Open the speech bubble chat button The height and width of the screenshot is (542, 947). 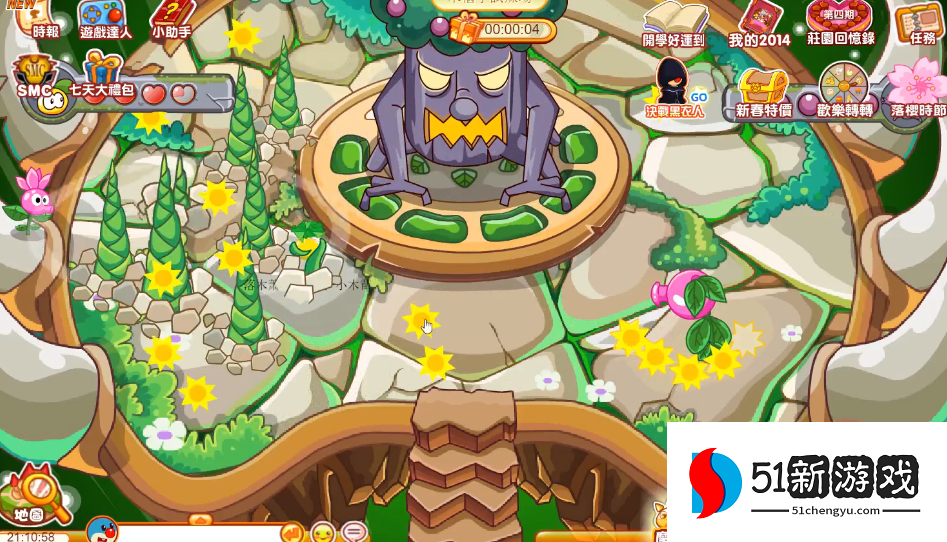point(353,532)
